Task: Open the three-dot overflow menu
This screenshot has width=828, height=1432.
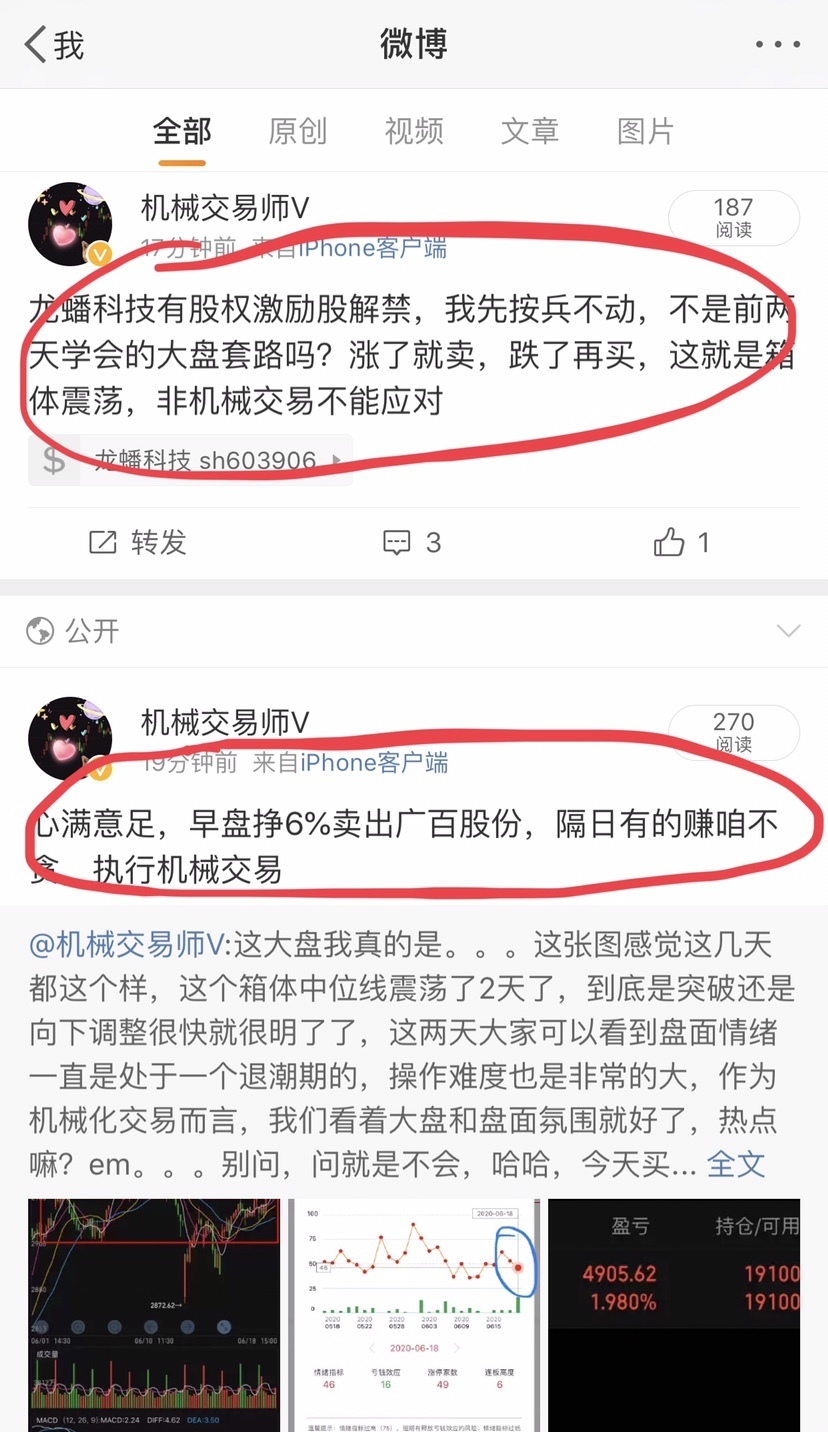Action: (x=777, y=45)
